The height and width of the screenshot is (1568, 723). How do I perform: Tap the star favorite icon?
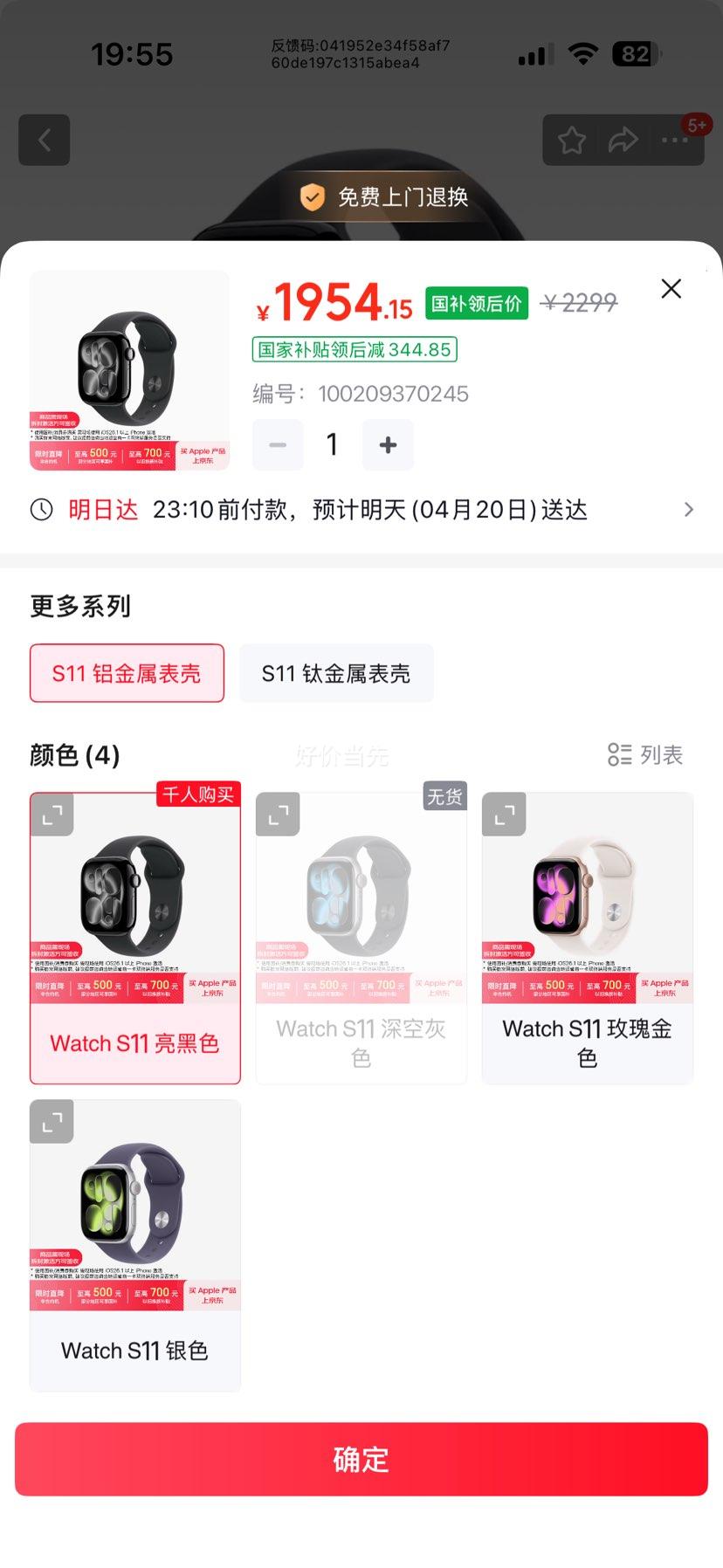coord(571,140)
